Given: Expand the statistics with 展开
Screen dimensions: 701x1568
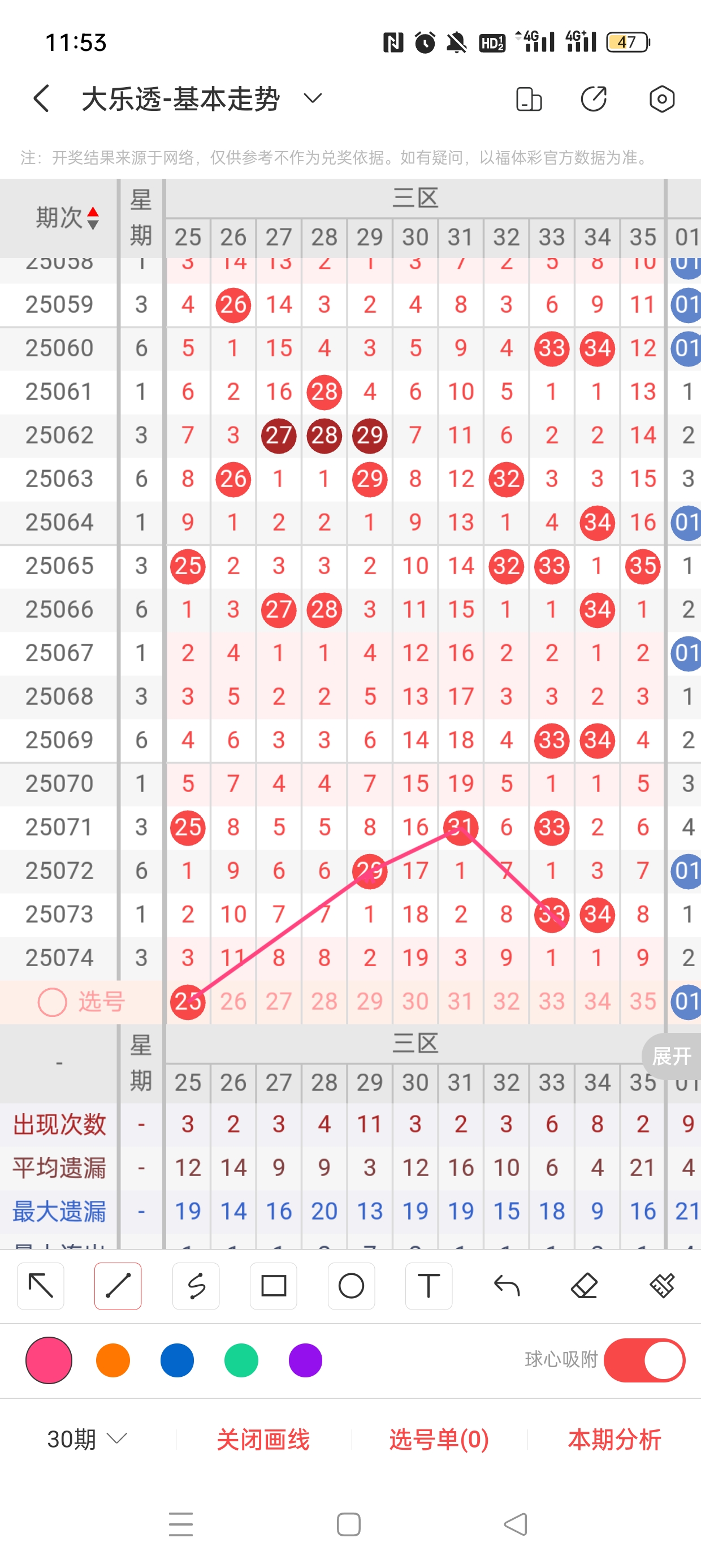Looking at the screenshot, I should (x=671, y=1056).
